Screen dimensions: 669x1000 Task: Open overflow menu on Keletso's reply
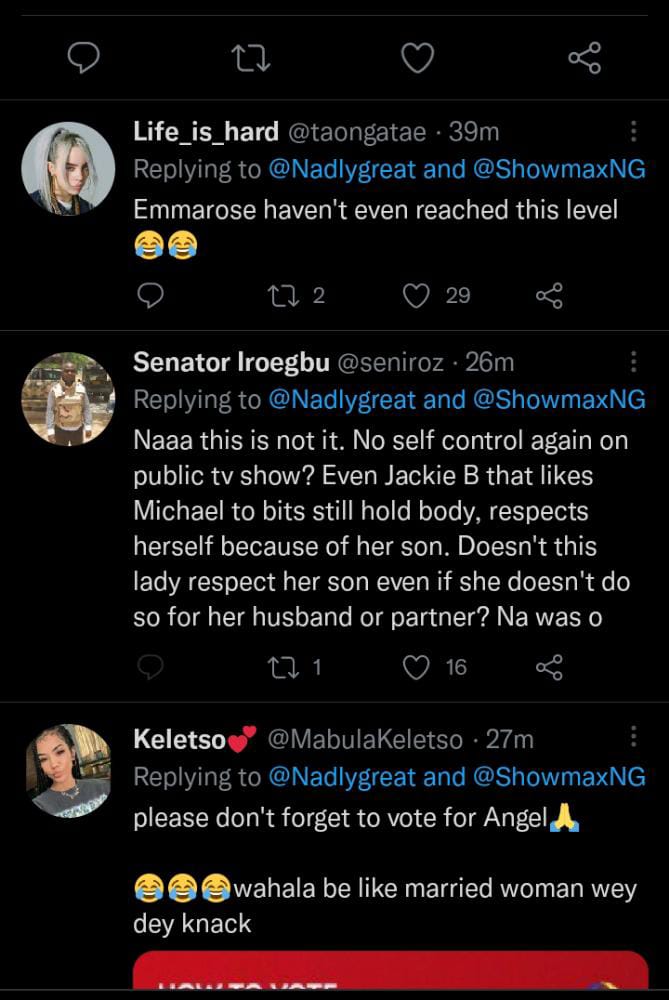tap(632, 738)
